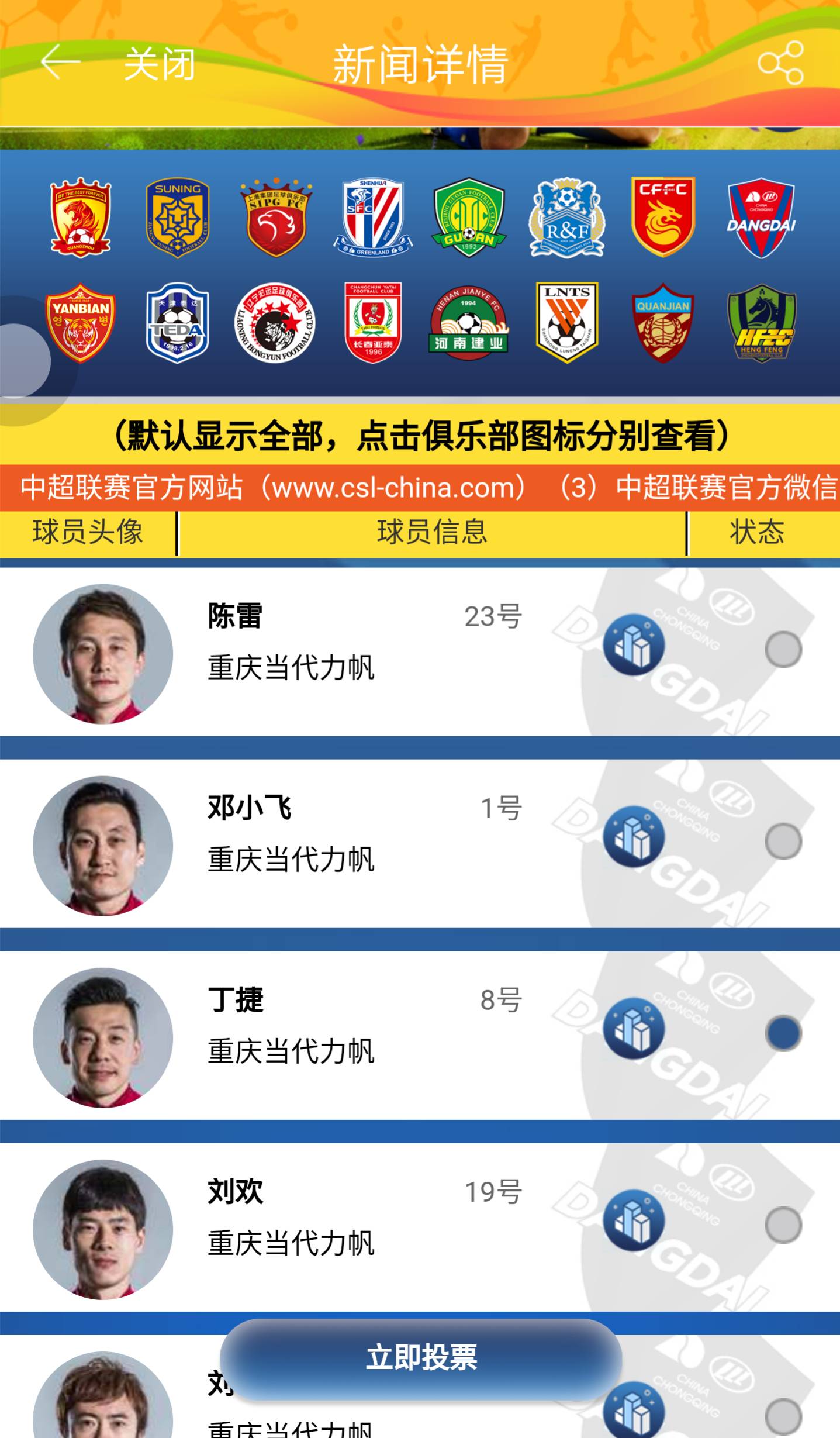Show Dangdai club players

761,218
